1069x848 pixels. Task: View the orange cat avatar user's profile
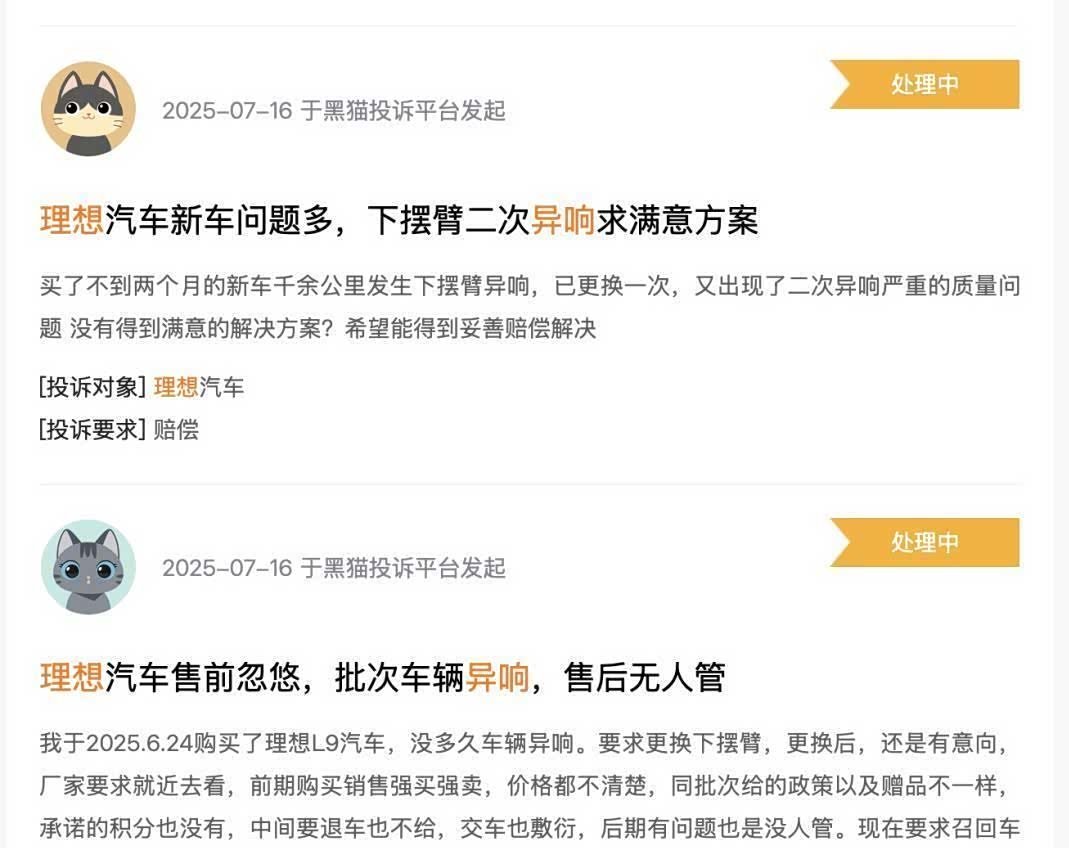[x=88, y=109]
